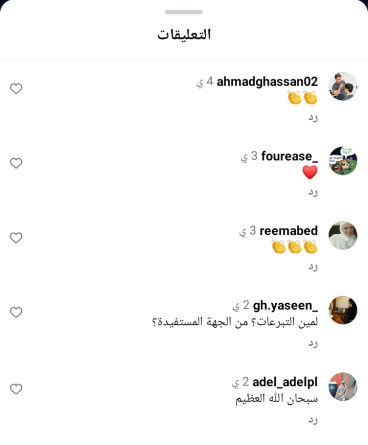The width and height of the screenshot is (368, 445).
Task: Like reemabed's clapping comment
Action: (x=16, y=238)
